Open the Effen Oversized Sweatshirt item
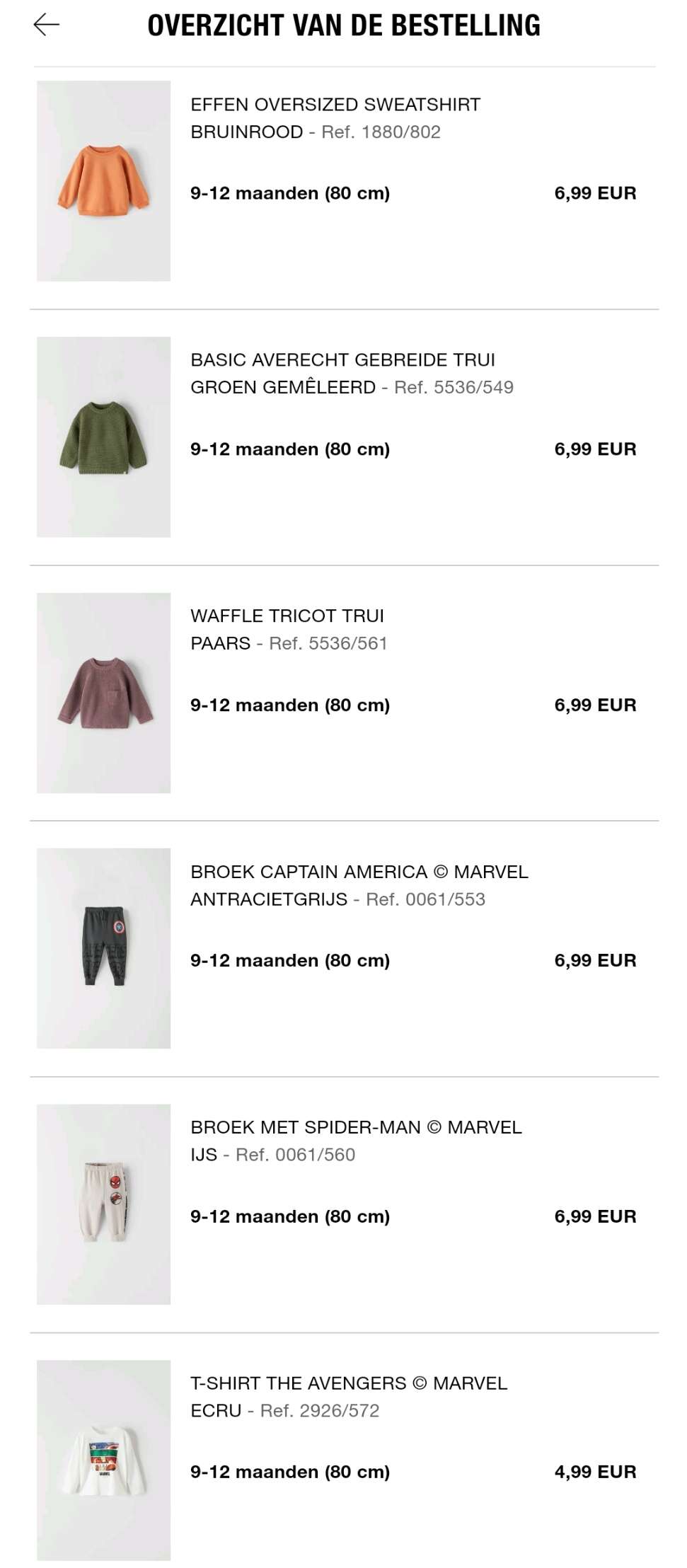 click(344, 181)
